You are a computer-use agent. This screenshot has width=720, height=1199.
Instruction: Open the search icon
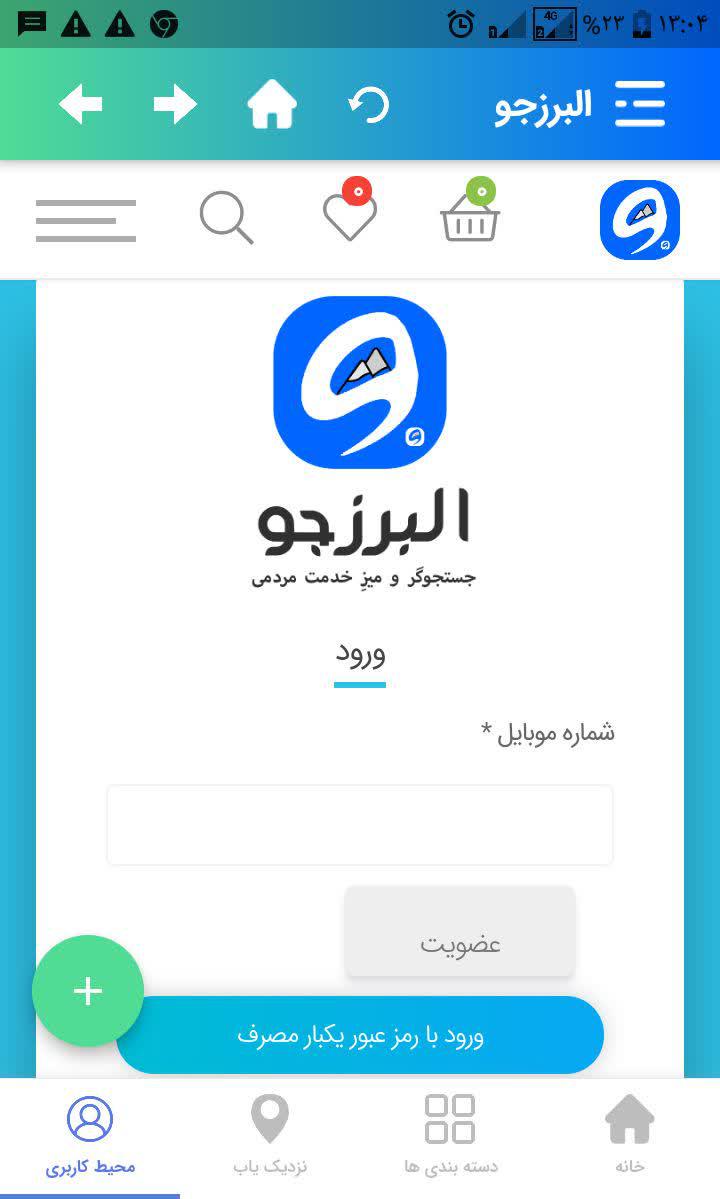[226, 219]
